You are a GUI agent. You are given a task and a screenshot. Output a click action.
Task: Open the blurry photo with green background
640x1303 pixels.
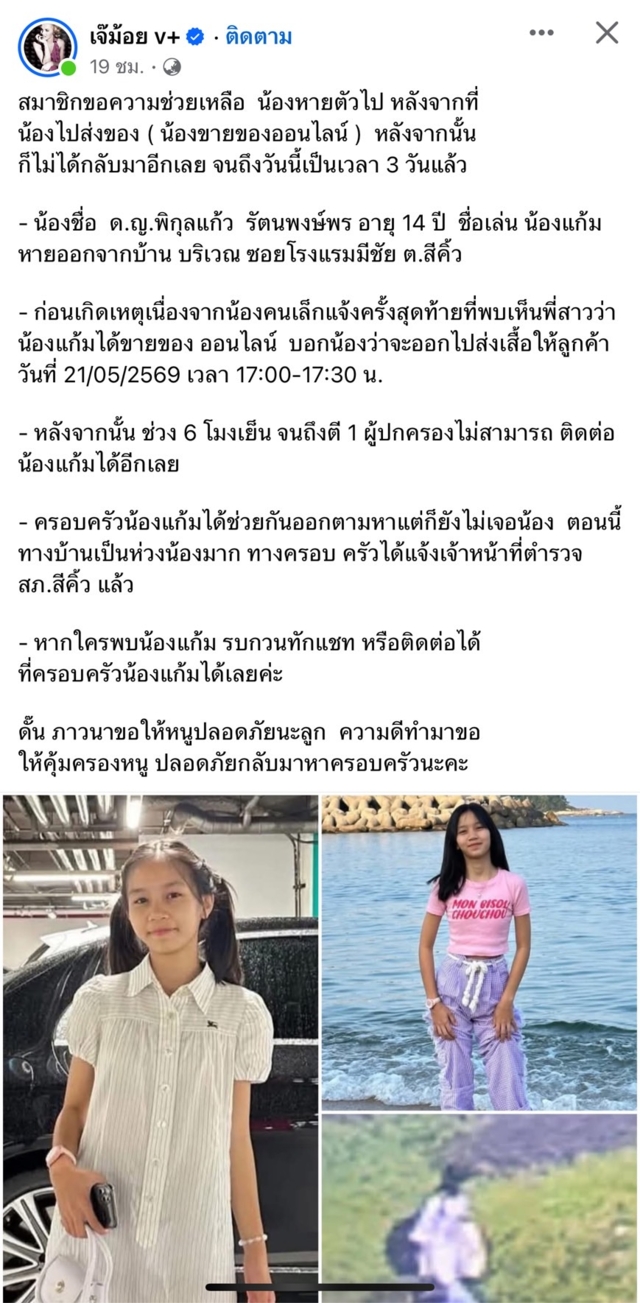[x=479, y=1208]
